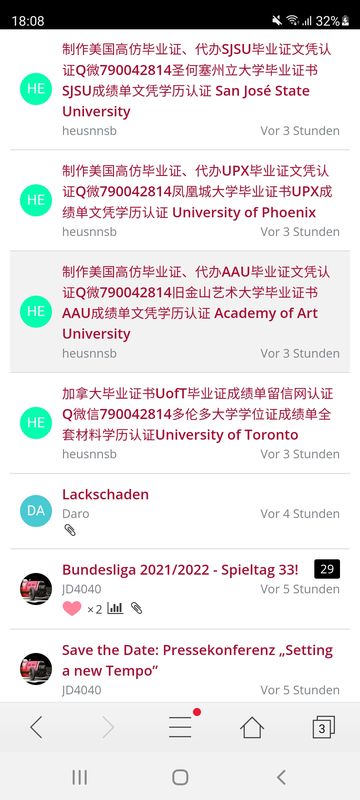The image size is (360, 800).
Task: Open the browser tabs switcher showing 3
Action: point(323,727)
